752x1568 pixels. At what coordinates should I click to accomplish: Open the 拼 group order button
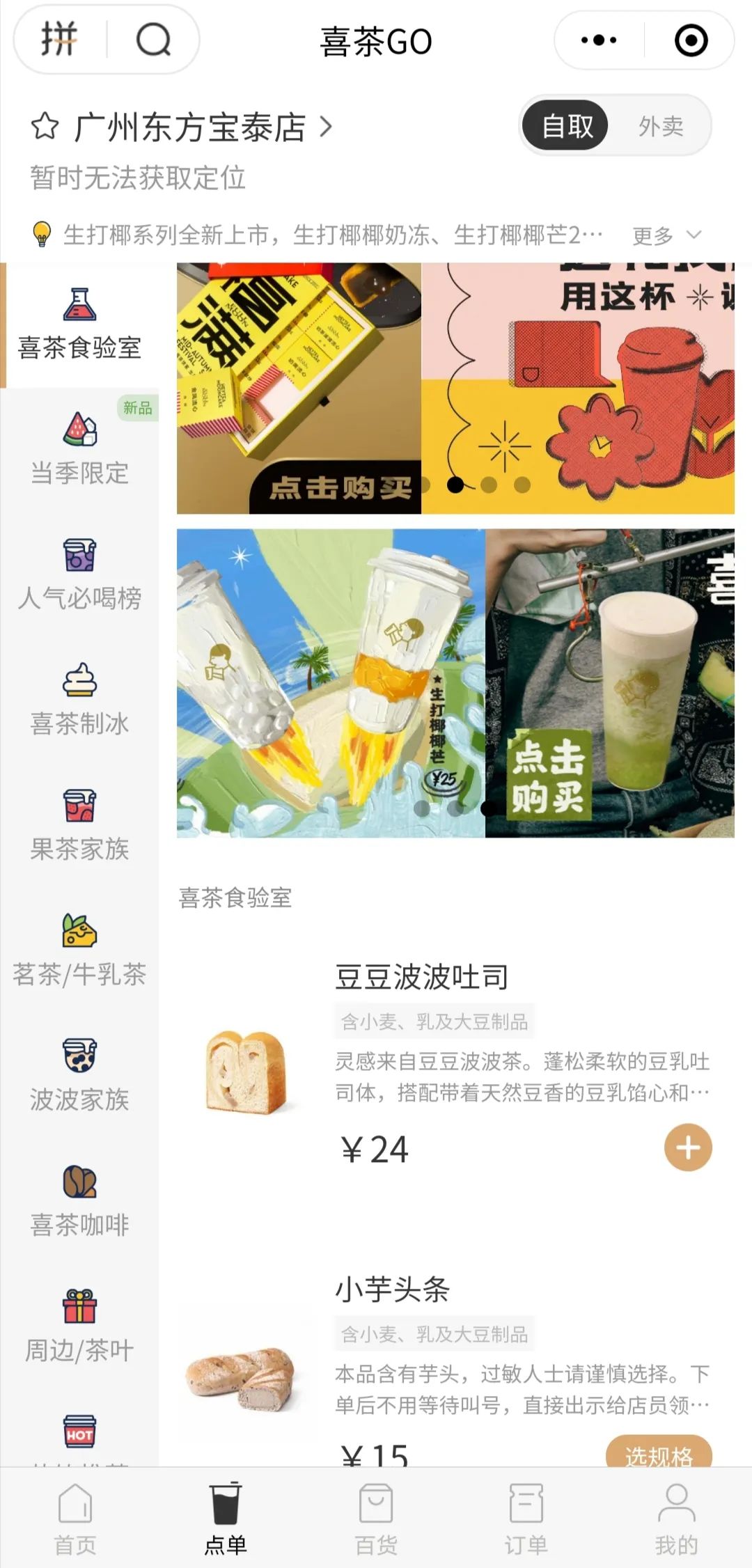tap(60, 40)
